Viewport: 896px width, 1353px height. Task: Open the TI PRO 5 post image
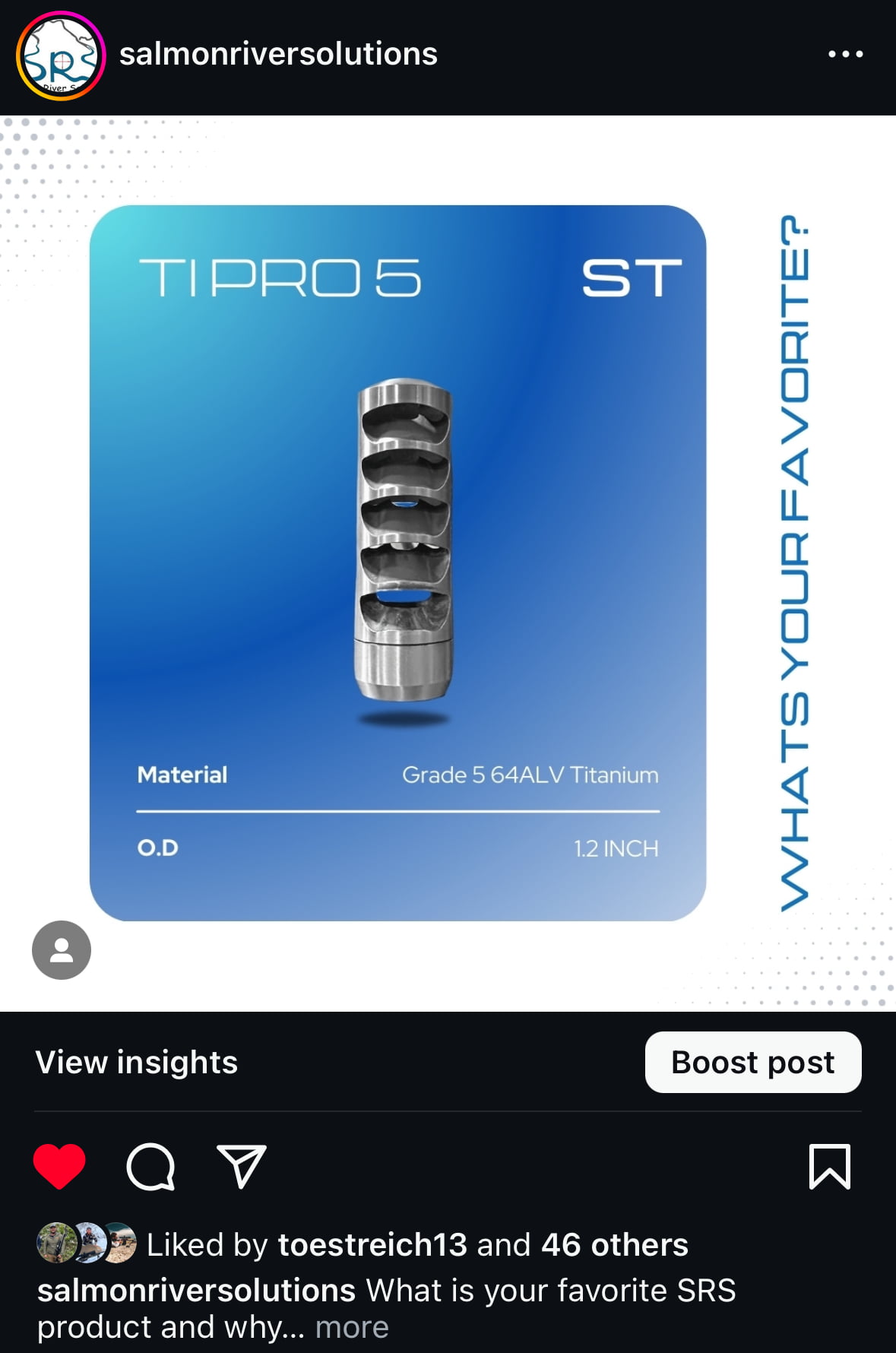click(x=397, y=562)
